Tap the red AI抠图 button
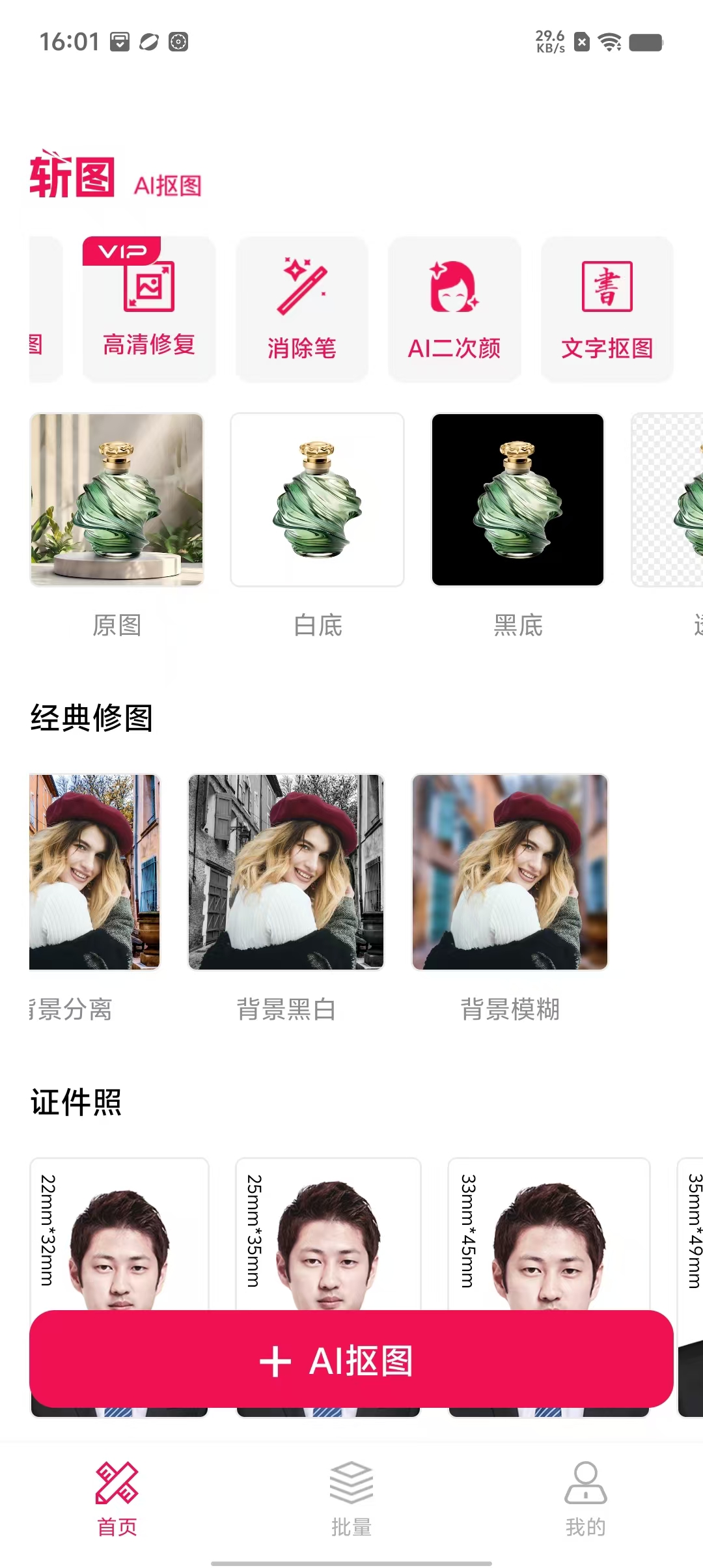This screenshot has height=1568, width=703. [351, 1360]
